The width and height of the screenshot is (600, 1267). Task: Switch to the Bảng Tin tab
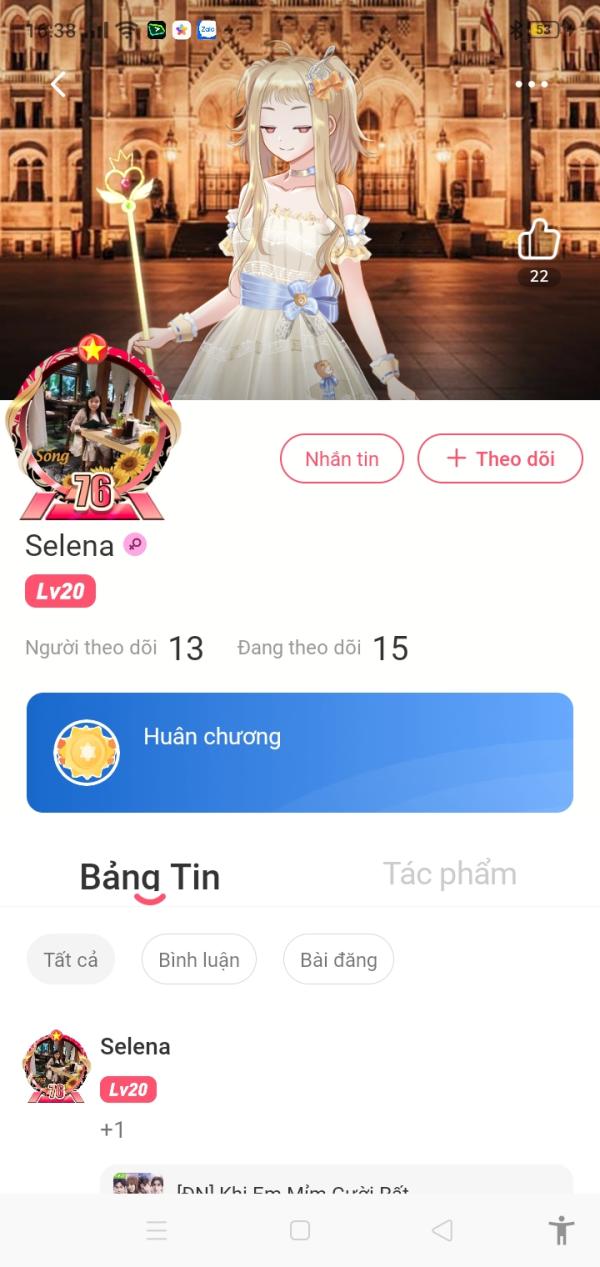pos(149,877)
